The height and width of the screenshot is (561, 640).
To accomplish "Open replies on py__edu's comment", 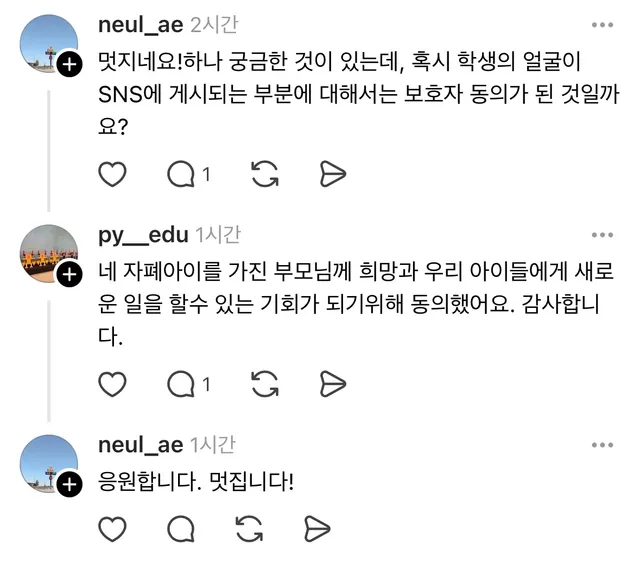I will pos(182,384).
